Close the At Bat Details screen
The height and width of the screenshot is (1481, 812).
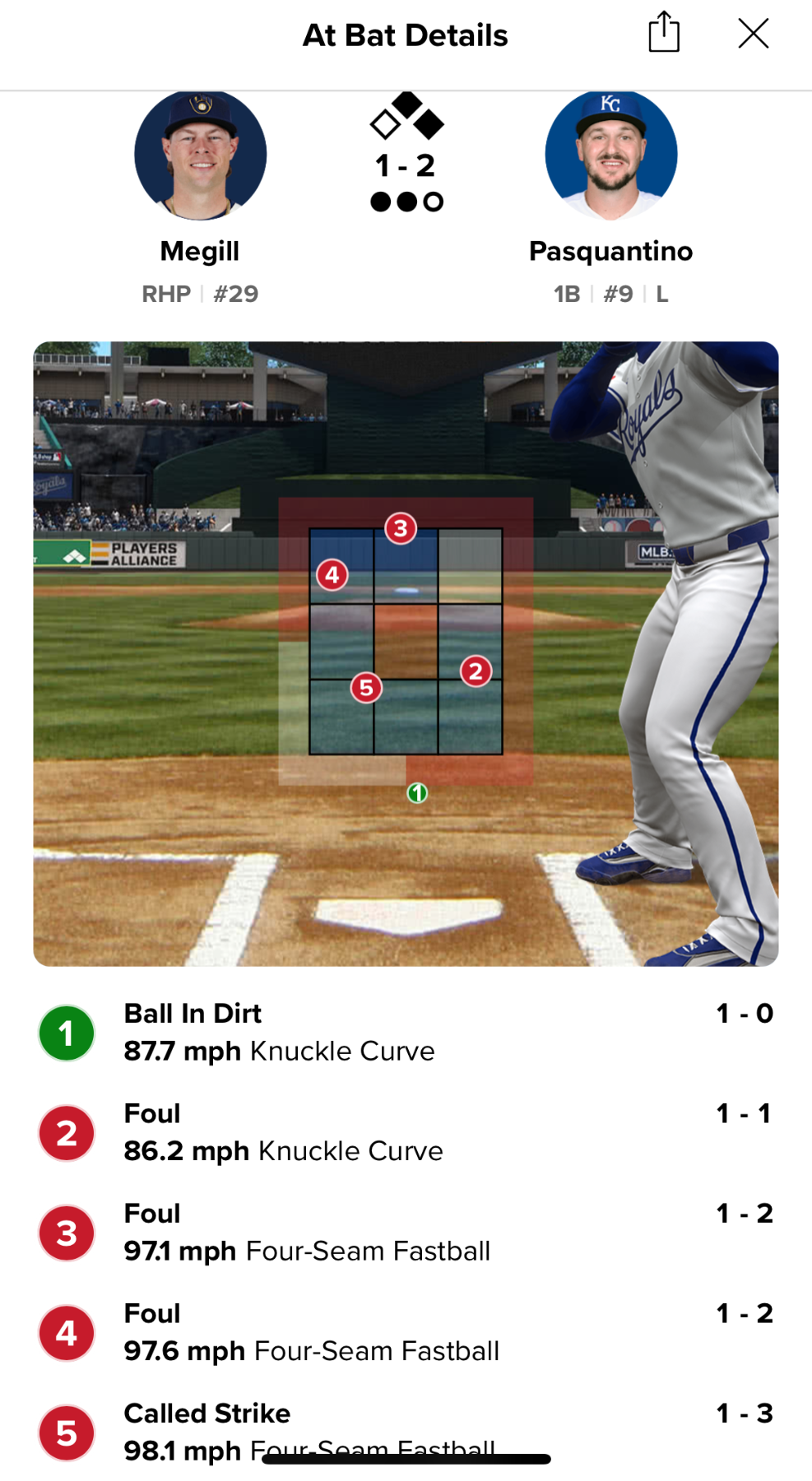(753, 34)
